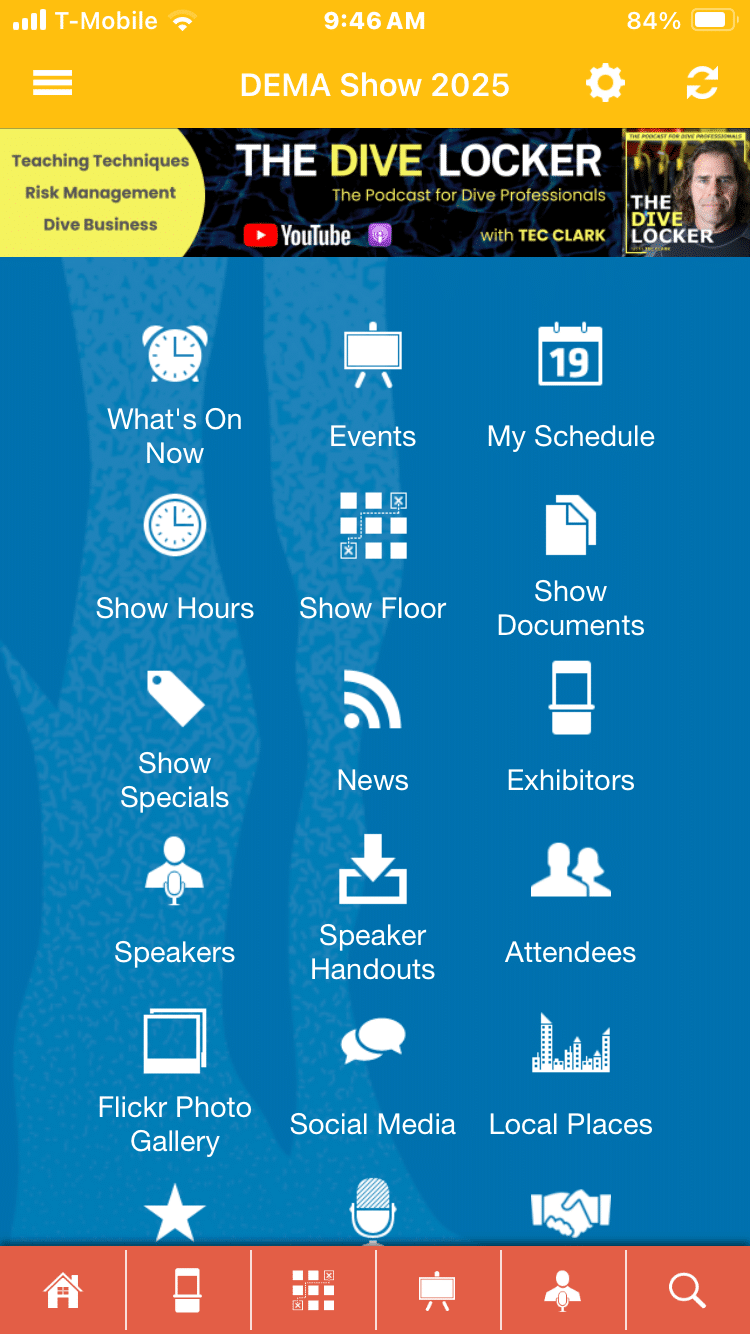Image resolution: width=750 pixels, height=1334 pixels.
Task: Tap the search icon in bottom bar
Action: click(687, 1290)
